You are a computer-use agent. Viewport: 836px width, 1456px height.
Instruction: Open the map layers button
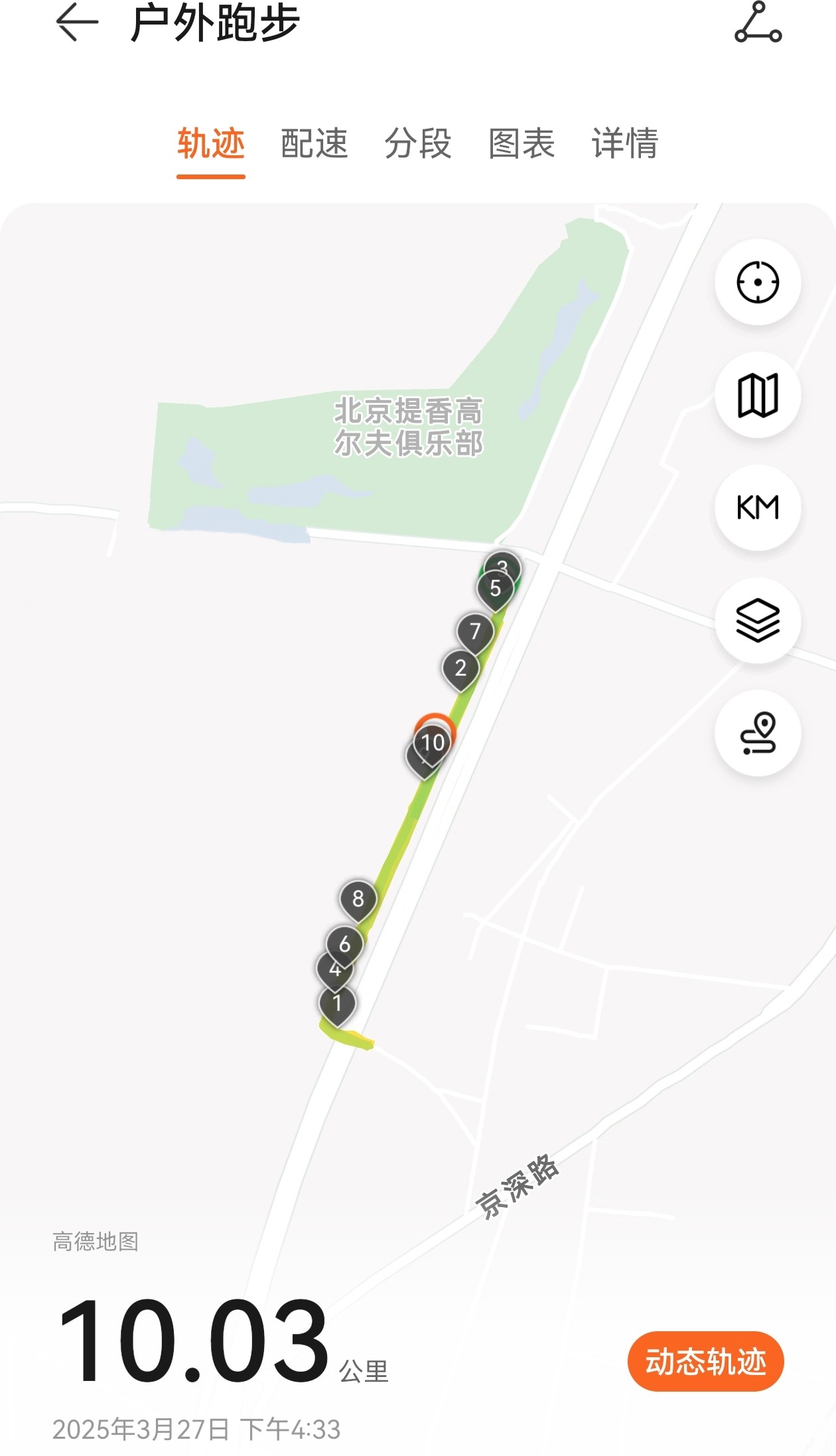click(758, 620)
